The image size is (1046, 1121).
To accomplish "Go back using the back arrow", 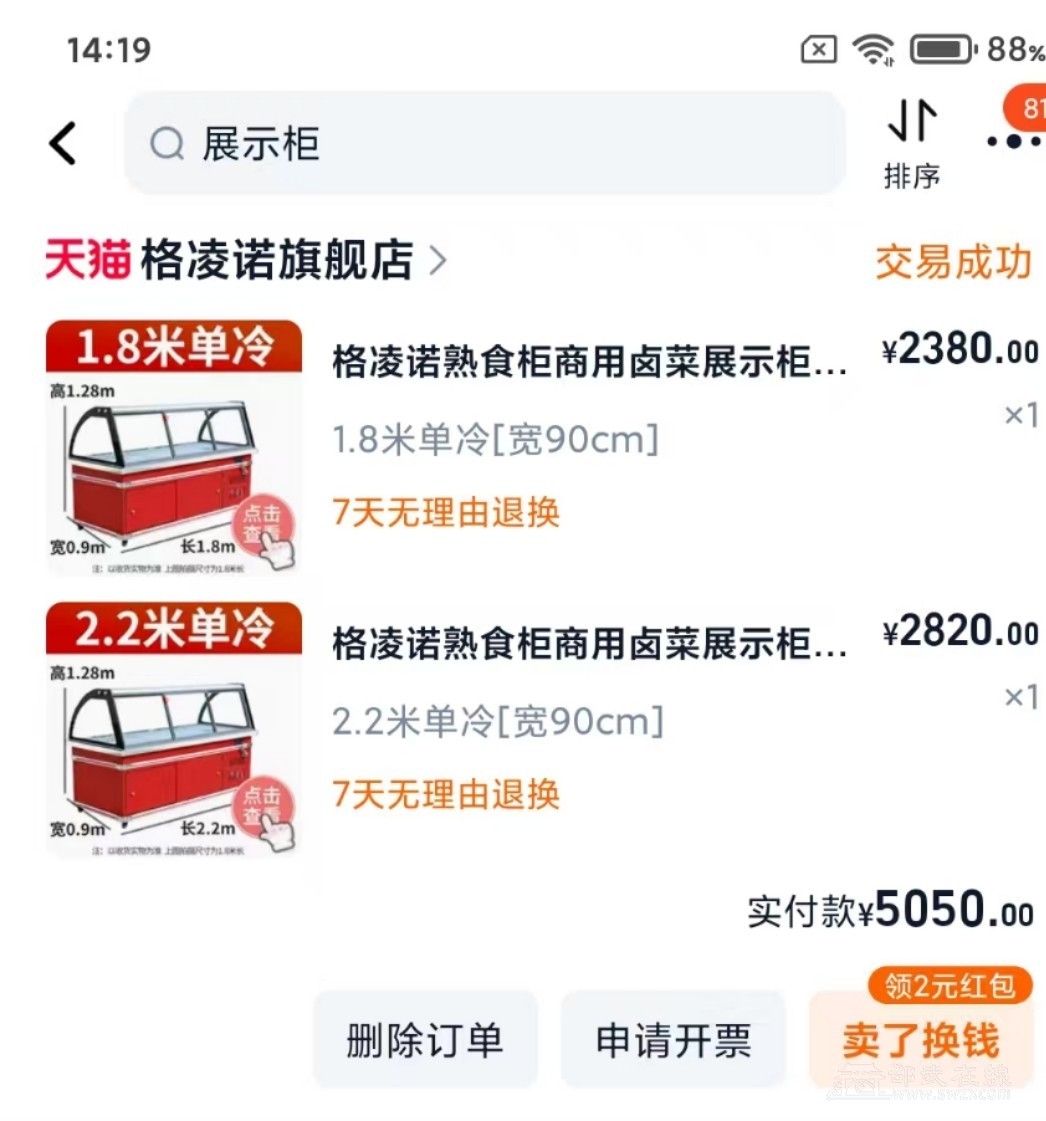I will [x=63, y=143].
